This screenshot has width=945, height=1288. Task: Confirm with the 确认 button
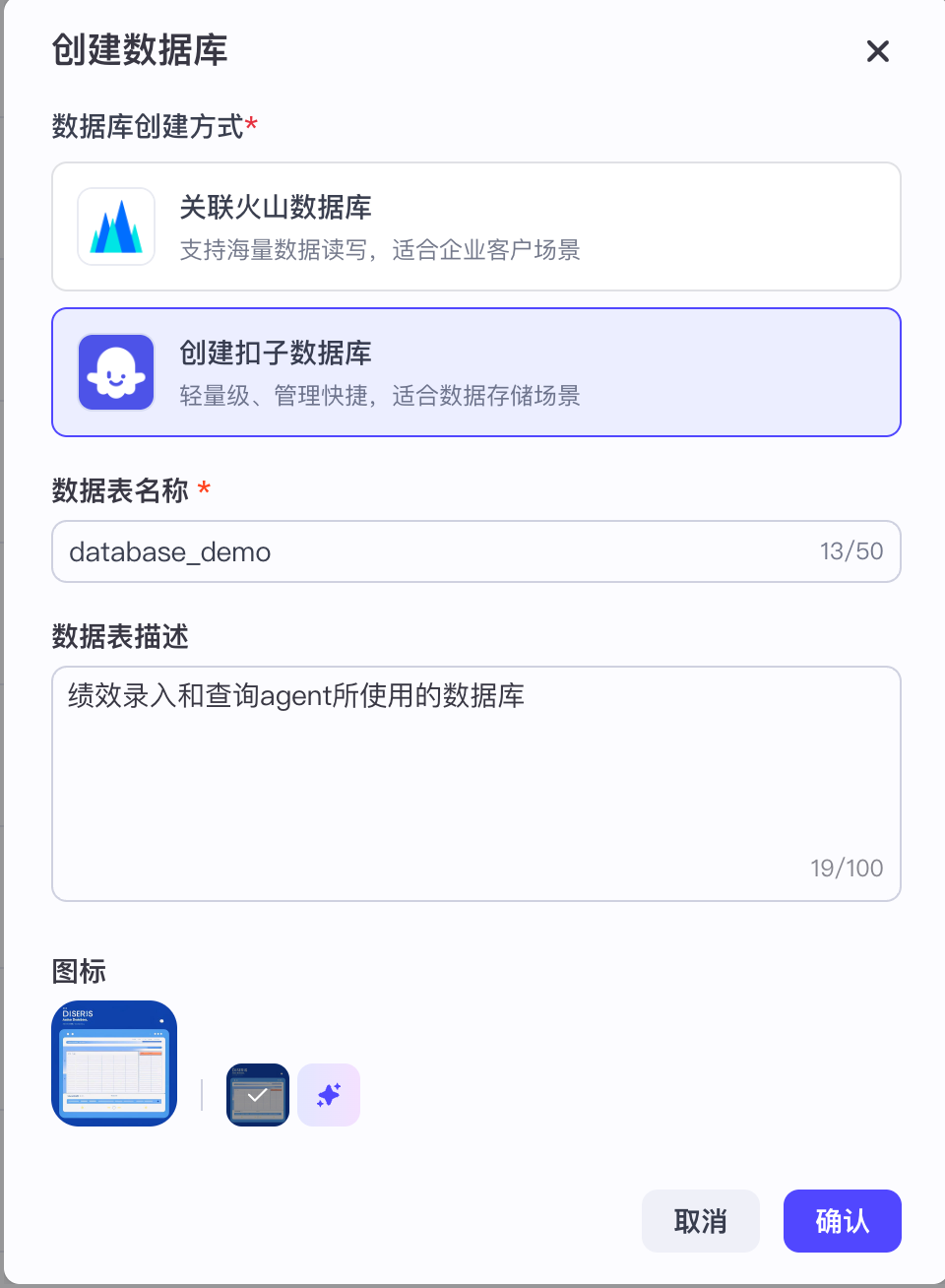coord(842,1221)
